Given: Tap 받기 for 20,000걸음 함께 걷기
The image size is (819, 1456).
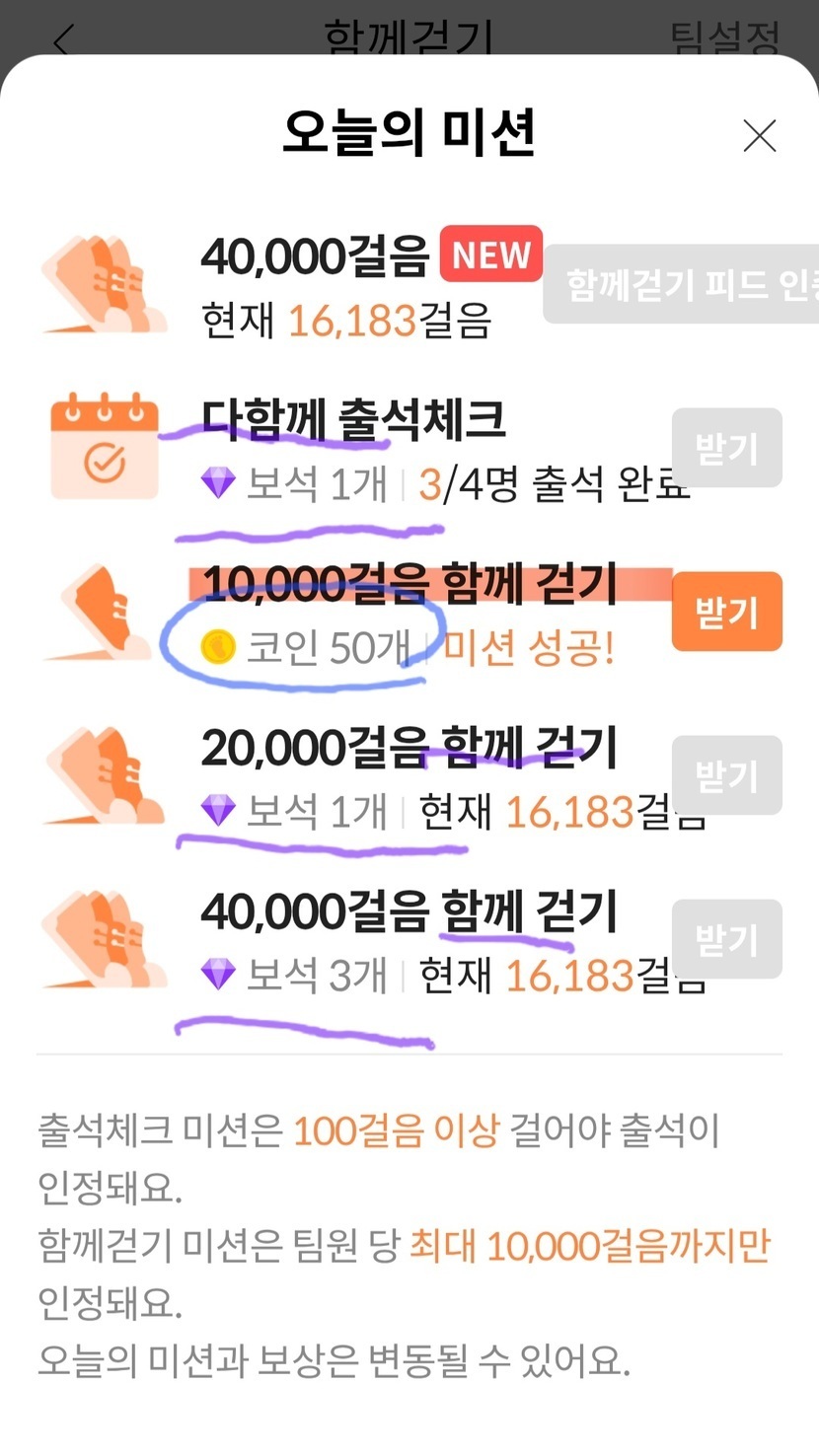Looking at the screenshot, I should [x=726, y=775].
